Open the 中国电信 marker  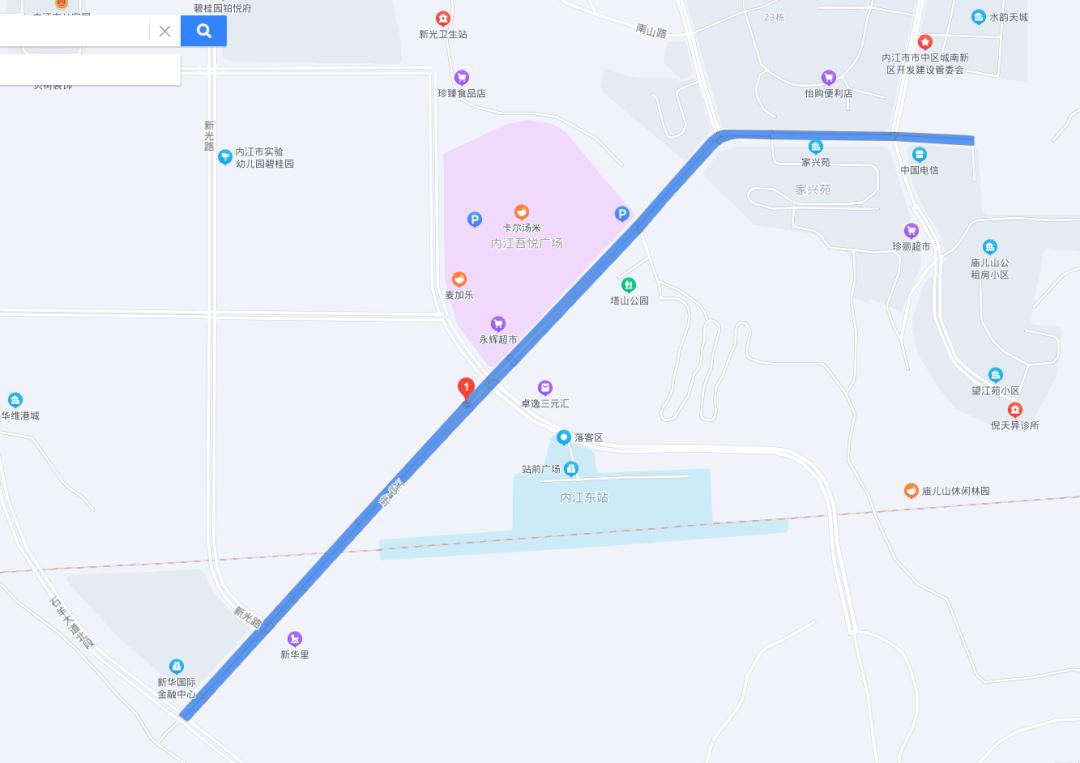tap(919, 155)
